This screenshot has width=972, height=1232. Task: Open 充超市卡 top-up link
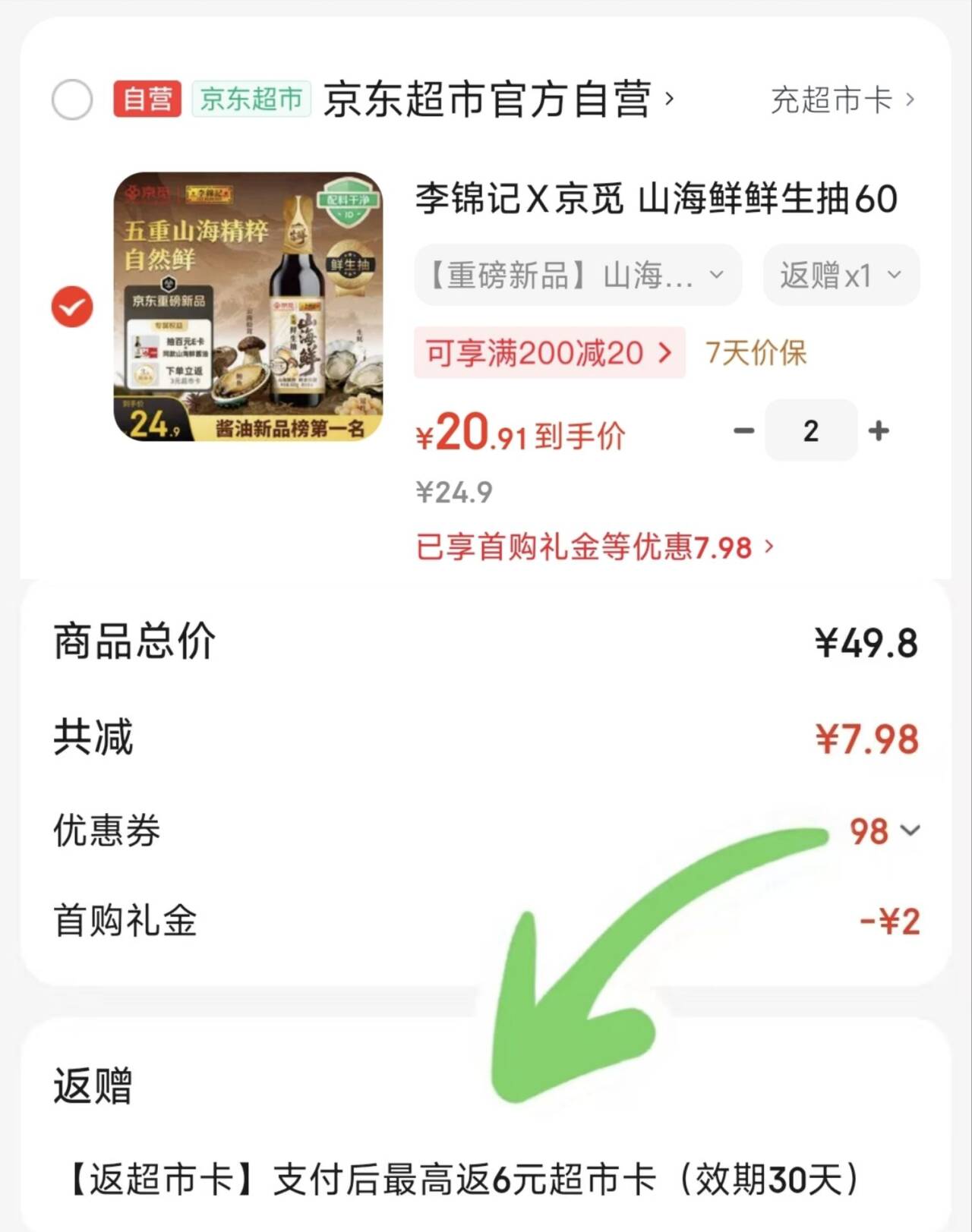(x=842, y=100)
